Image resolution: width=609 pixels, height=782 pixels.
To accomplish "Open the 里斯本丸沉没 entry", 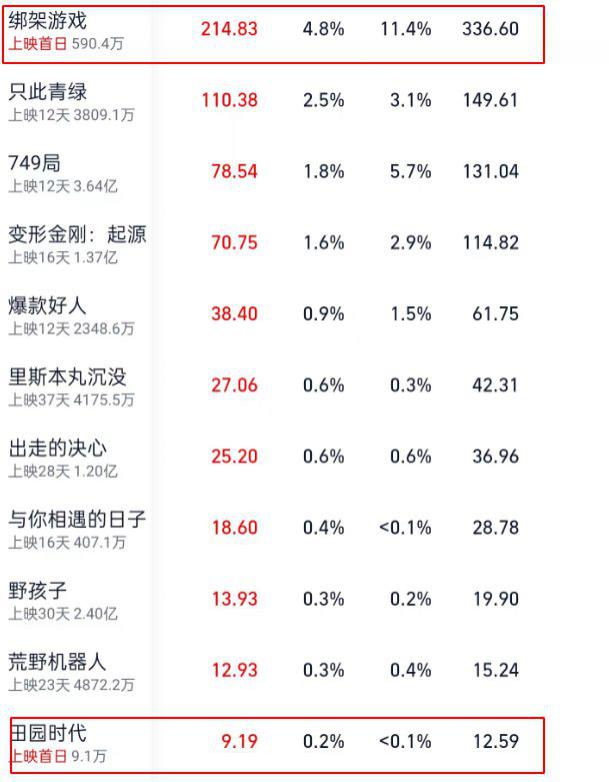I will point(67,377).
